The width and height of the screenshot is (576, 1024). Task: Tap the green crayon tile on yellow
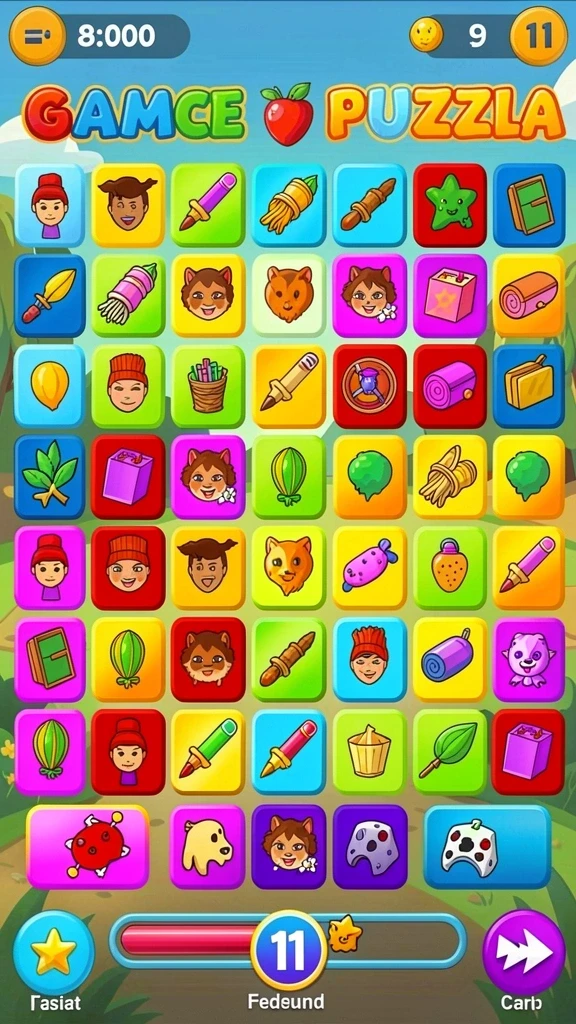(x=208, y=752)
